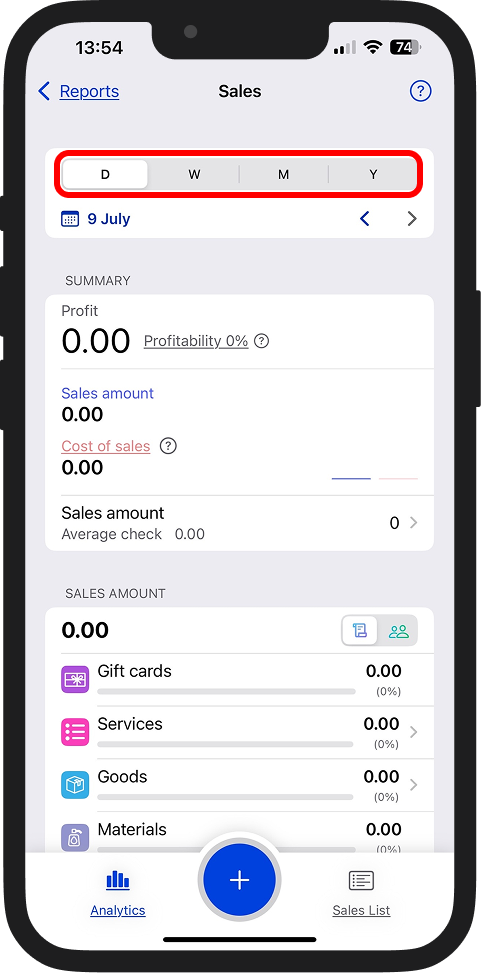Image resolution: width=481 pixels, height=973 pixels.
Task: Open the Cost of sales link
Action: tap(106, 446)
